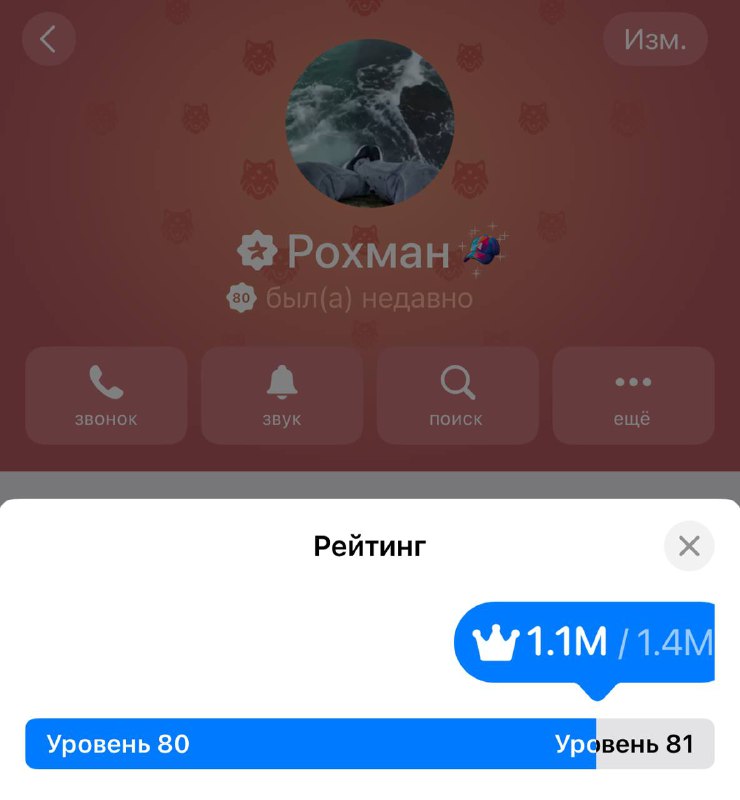Go back with the top-left arrow
Viewport: 740px width, 800px height.
[x=49, y=40]
